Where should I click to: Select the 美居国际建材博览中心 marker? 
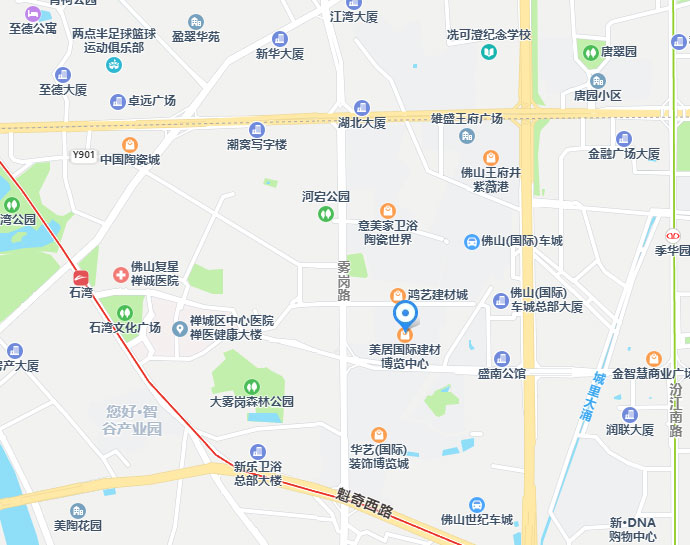coord(406,334)
